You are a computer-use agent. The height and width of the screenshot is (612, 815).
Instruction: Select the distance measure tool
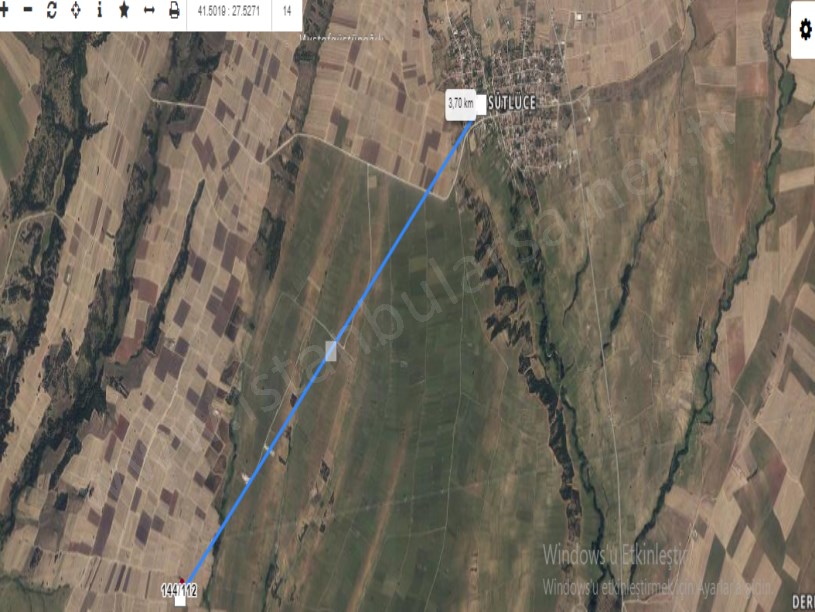149,12
